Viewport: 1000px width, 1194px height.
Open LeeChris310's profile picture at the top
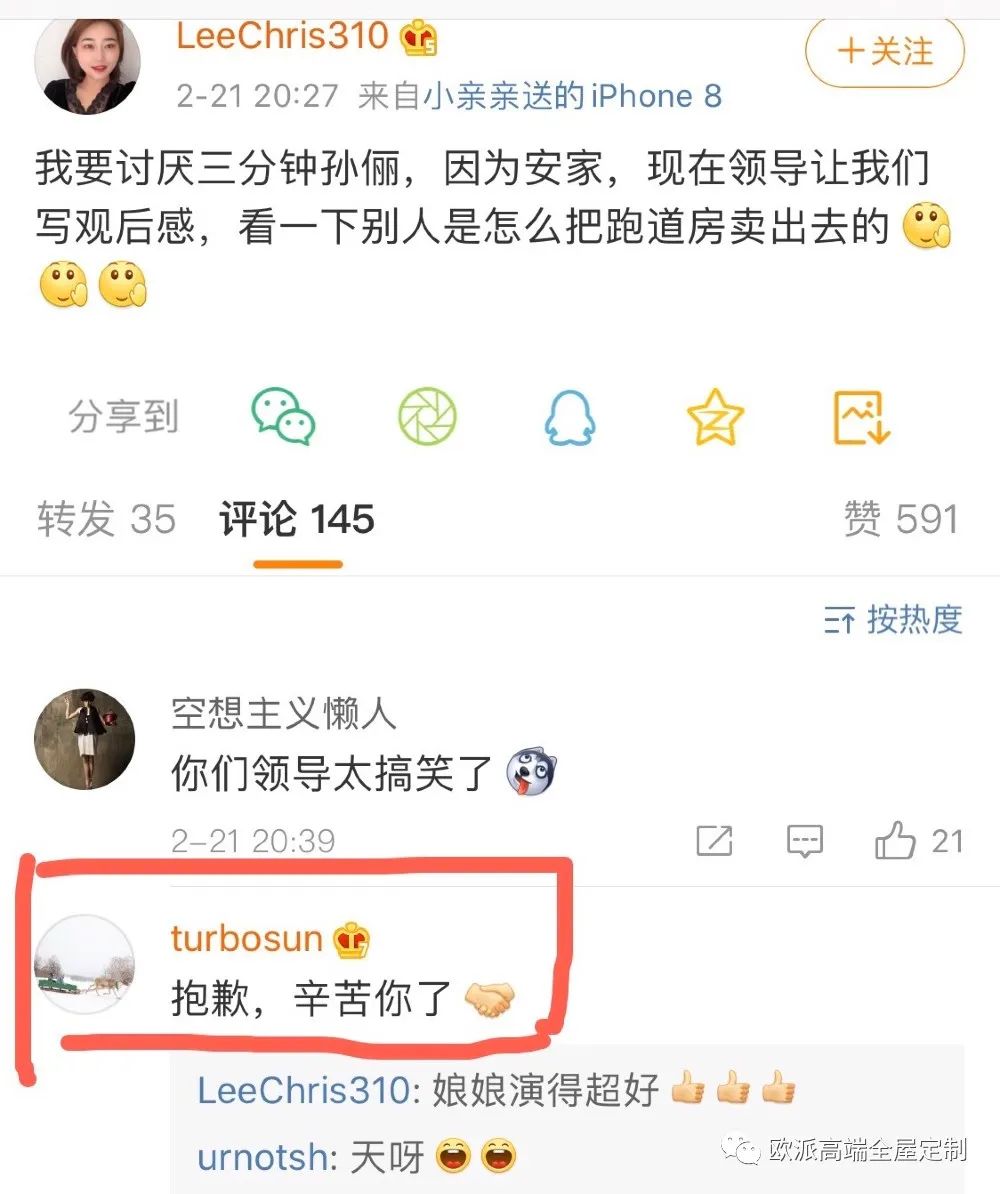tap(87, 63)
